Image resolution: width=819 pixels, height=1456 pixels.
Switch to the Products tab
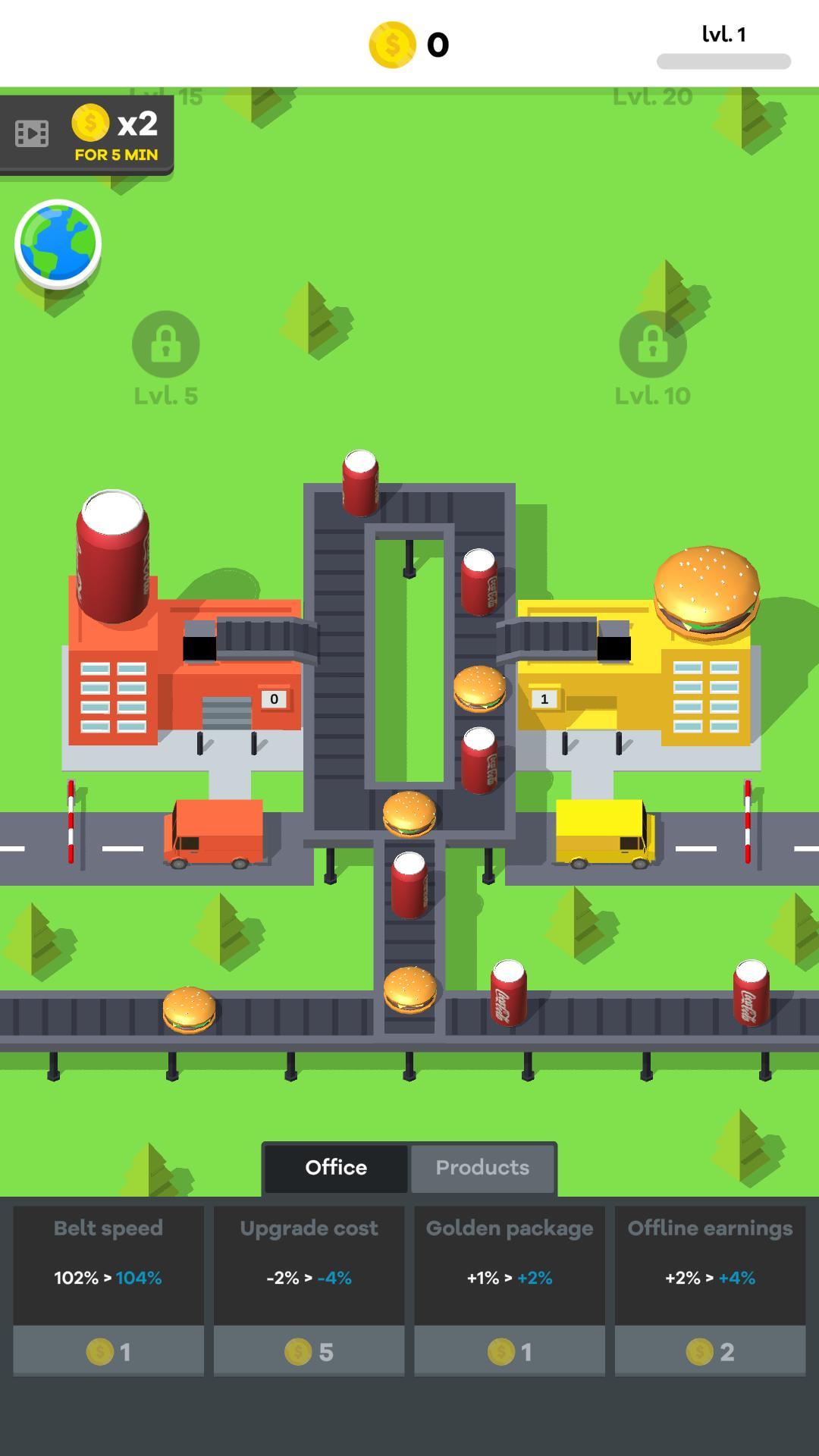coord(482,1168)
